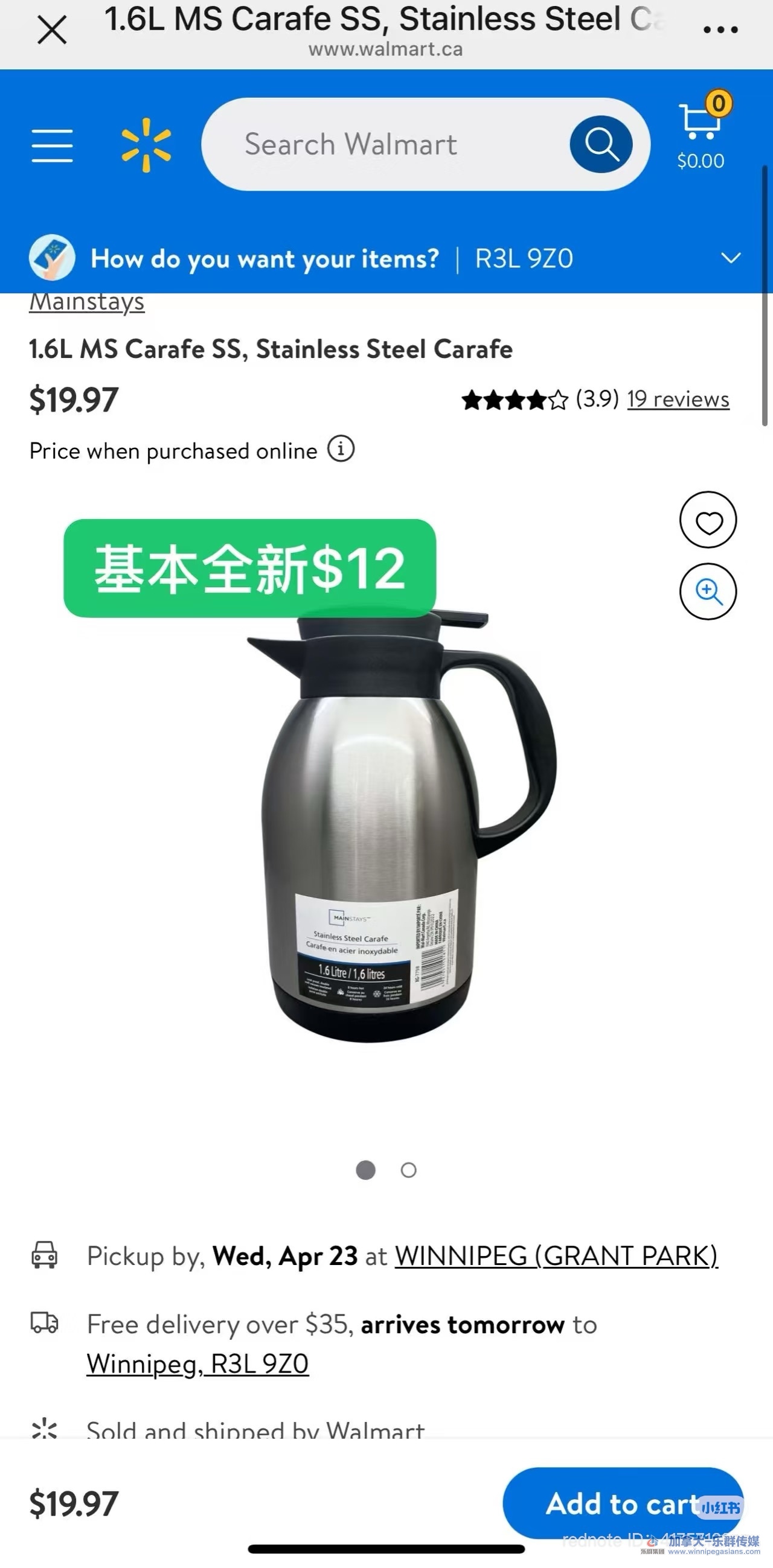Image resolution: width=773 pixels, height=1568 pixels.
Task: Close the in-app browser page
Action: (x=52, y=30)
